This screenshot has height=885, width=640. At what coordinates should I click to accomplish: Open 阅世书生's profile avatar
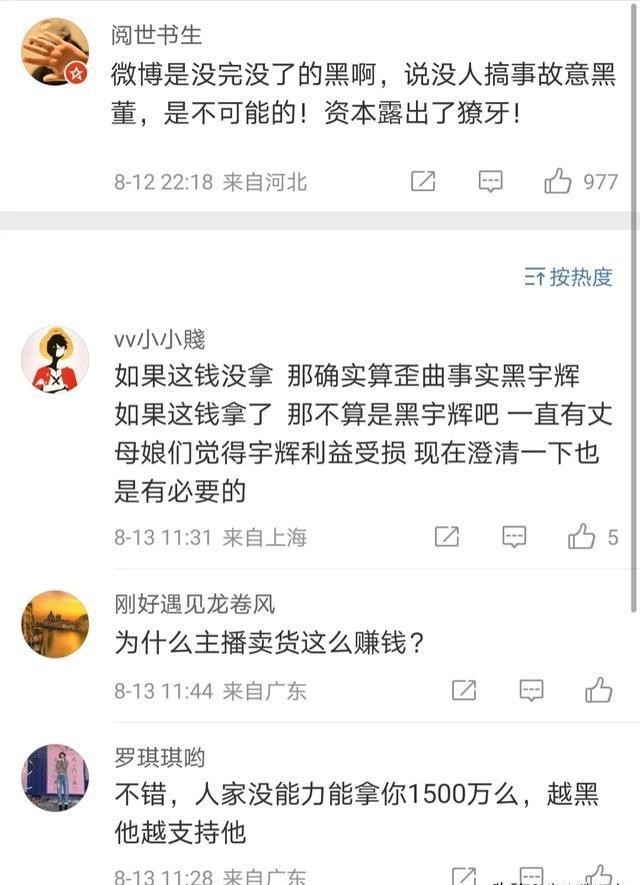[55, 52]
